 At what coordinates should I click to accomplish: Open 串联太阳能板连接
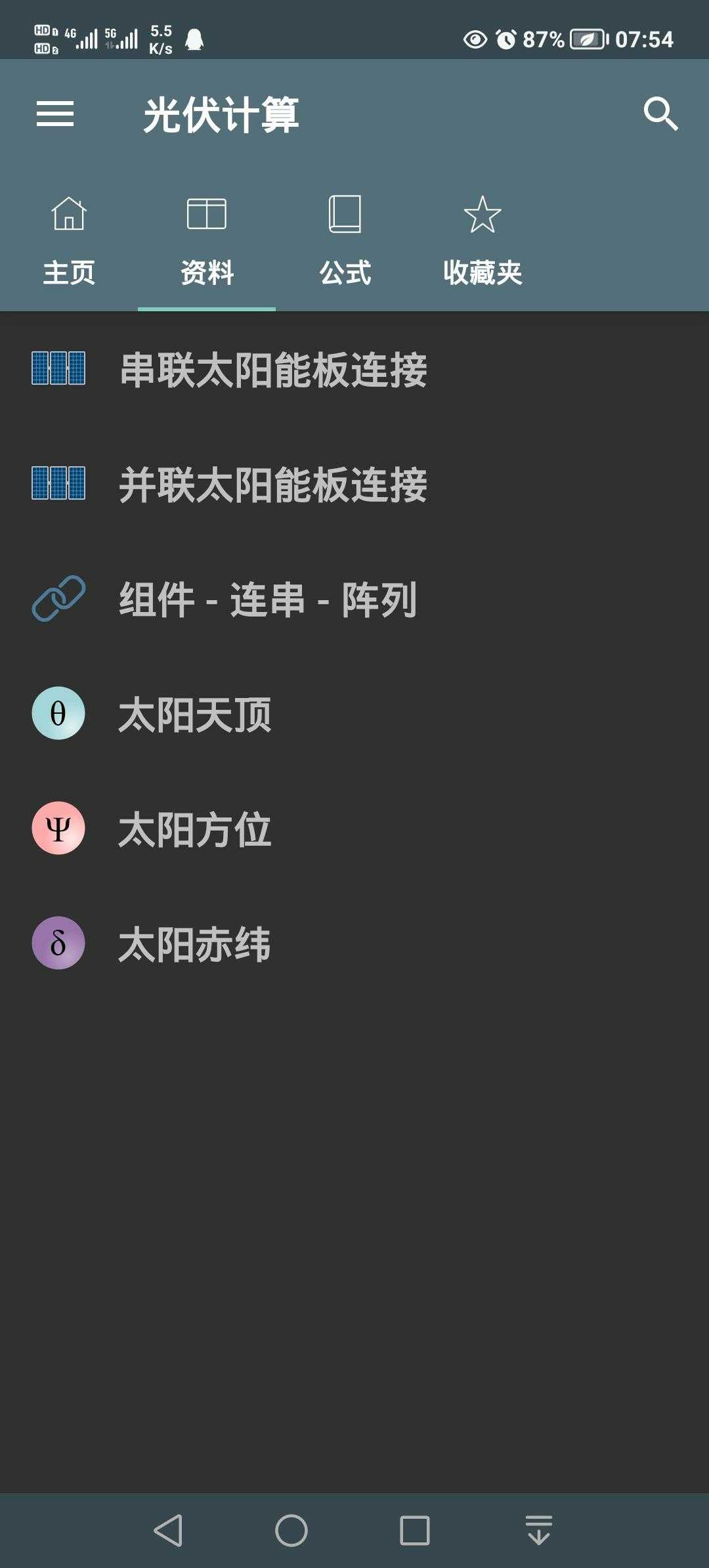point(273,370)
